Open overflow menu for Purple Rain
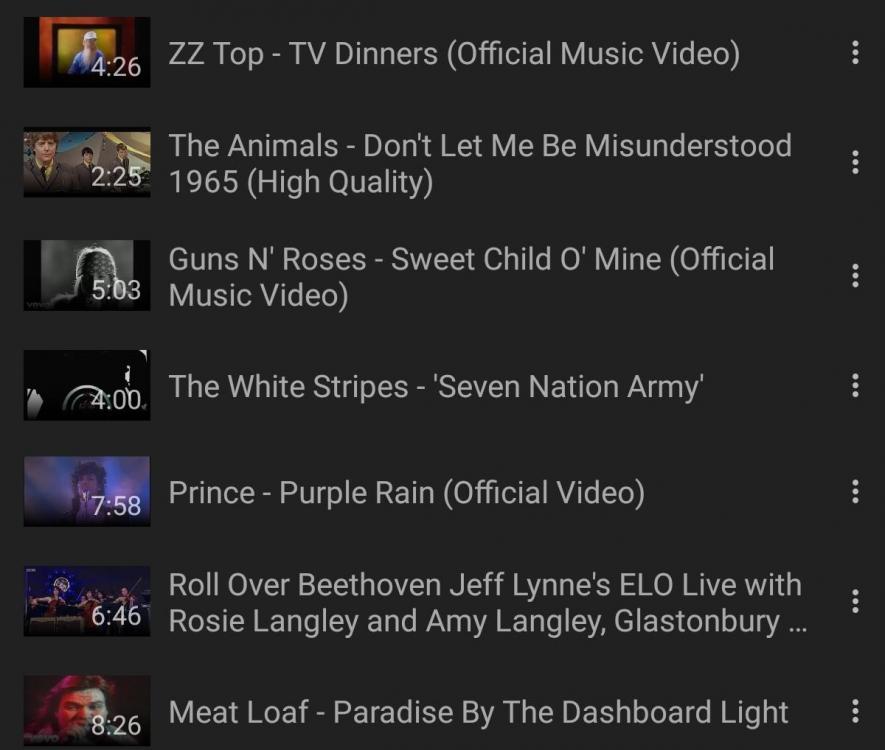The height and width of the screenshot is (750, 885). pos(854,491)
